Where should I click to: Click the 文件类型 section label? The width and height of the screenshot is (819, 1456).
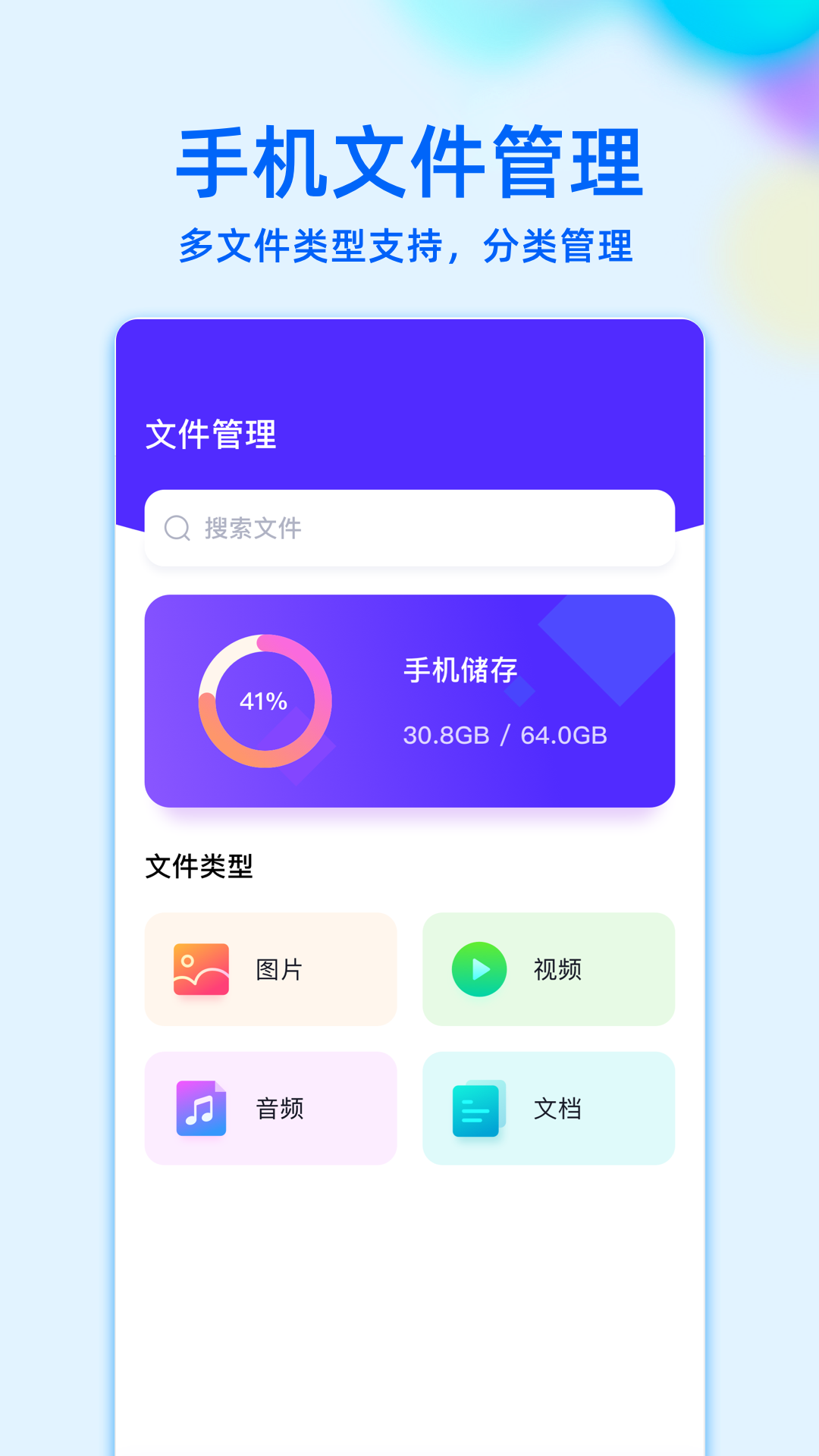tap(199, 867)
